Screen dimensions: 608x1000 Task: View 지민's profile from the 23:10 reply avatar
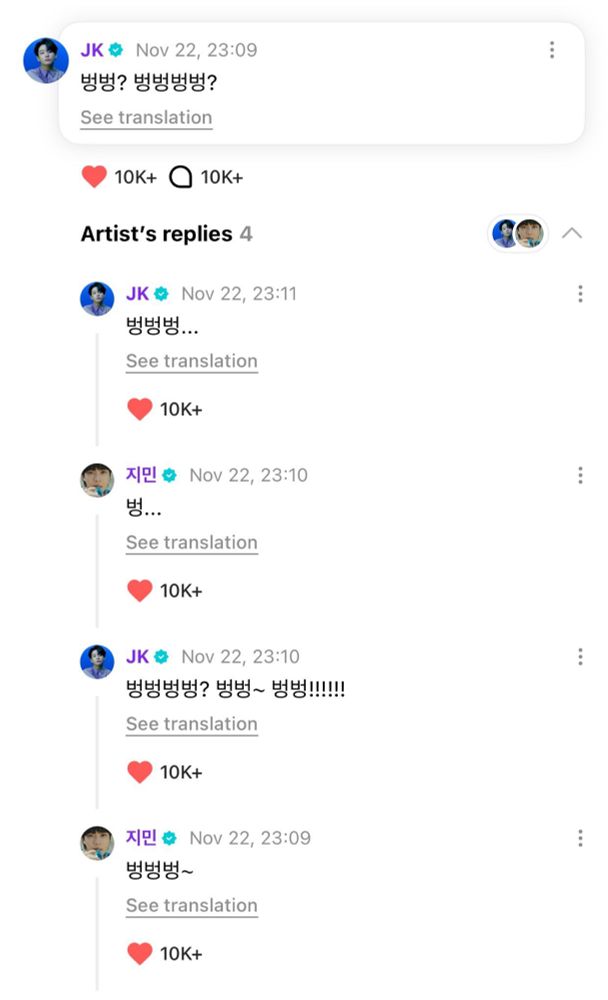click(97, 480)
